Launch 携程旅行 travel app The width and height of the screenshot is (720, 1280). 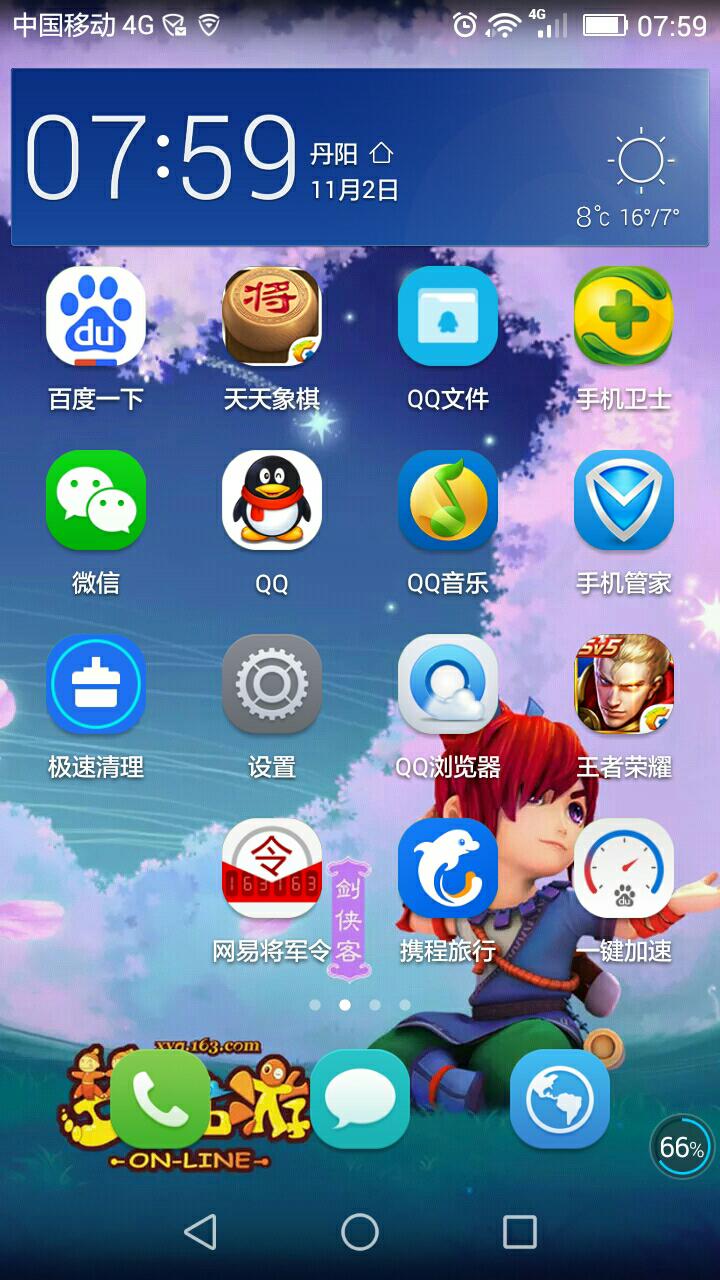click(448, 868)
